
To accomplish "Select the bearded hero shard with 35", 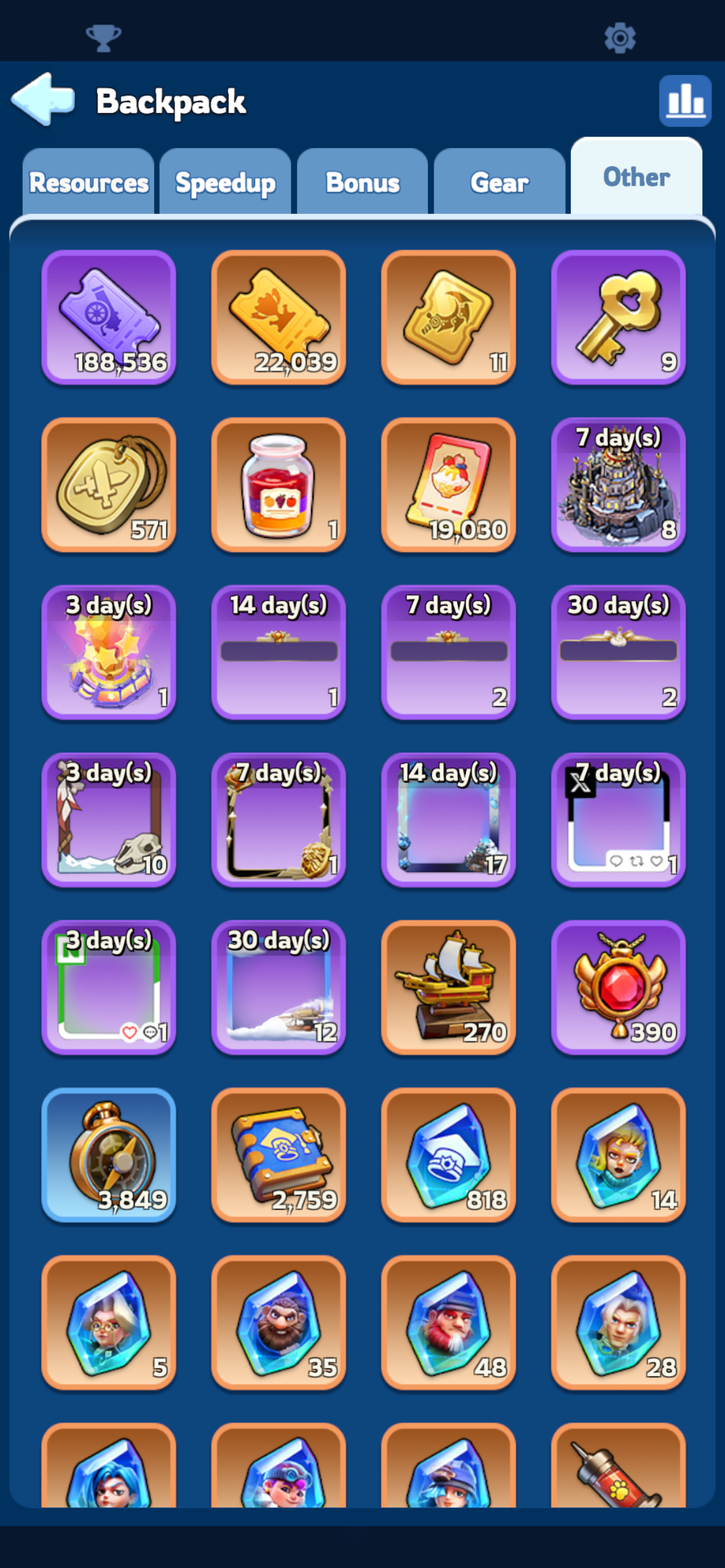I will [279, 1322].
